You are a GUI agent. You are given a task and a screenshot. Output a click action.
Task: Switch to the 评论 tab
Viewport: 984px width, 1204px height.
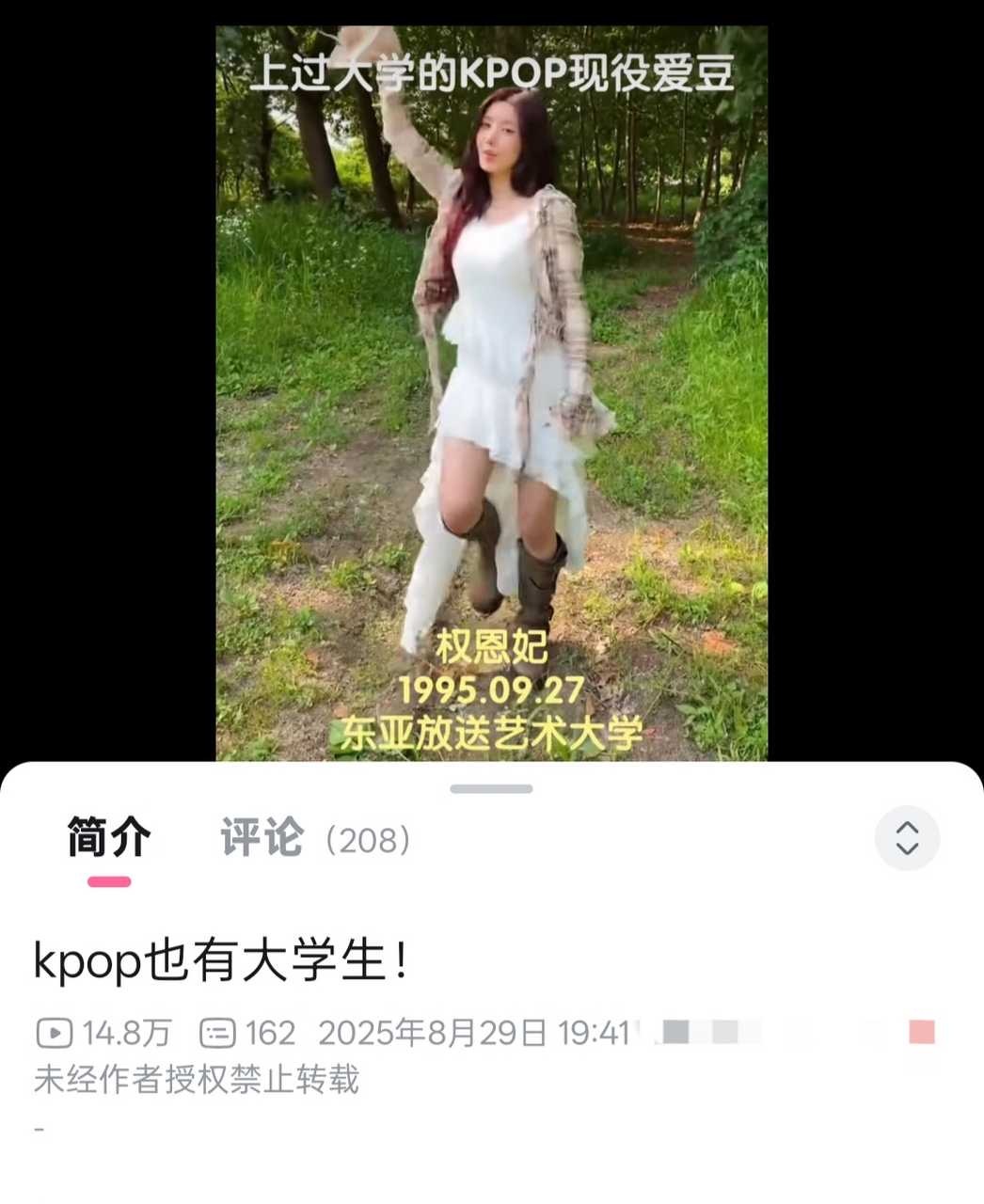(x=261, y=838)
